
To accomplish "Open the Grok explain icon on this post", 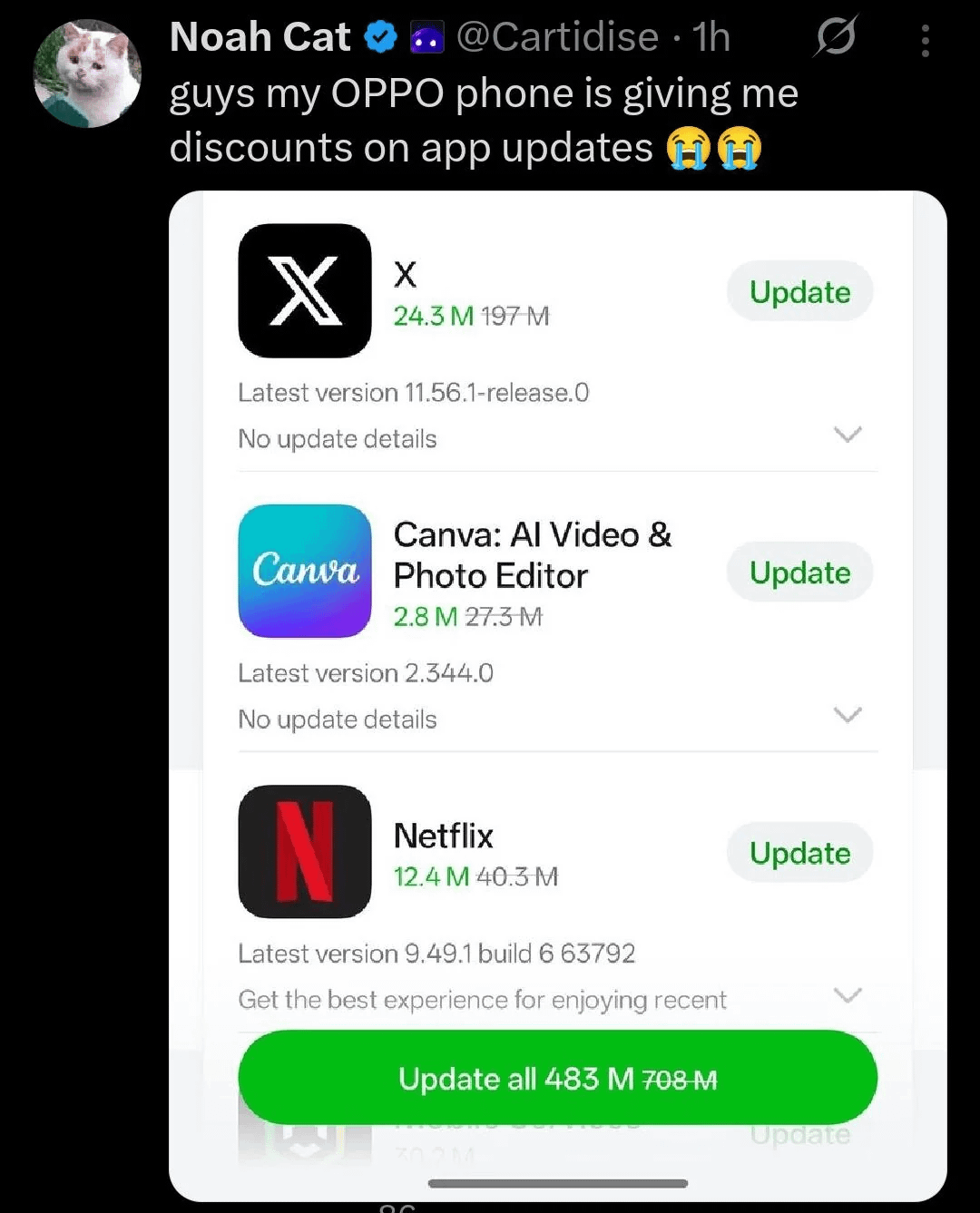I will (835, 38).
